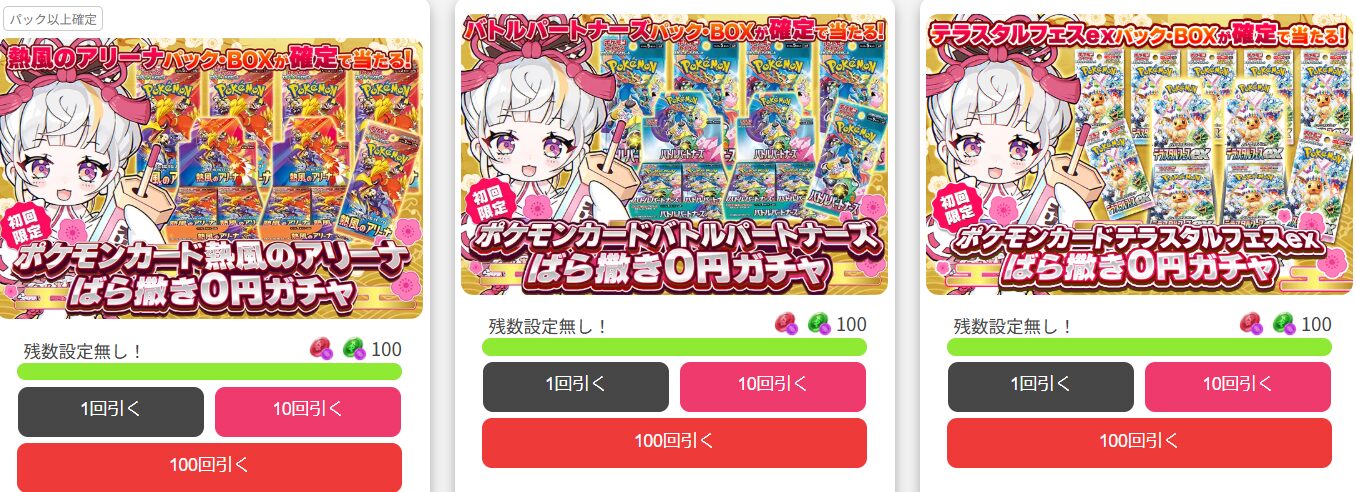Open the 熱風のアリーナ gacha banner
Viewport: 1356px width, 492px height.
tap(211, 178)
